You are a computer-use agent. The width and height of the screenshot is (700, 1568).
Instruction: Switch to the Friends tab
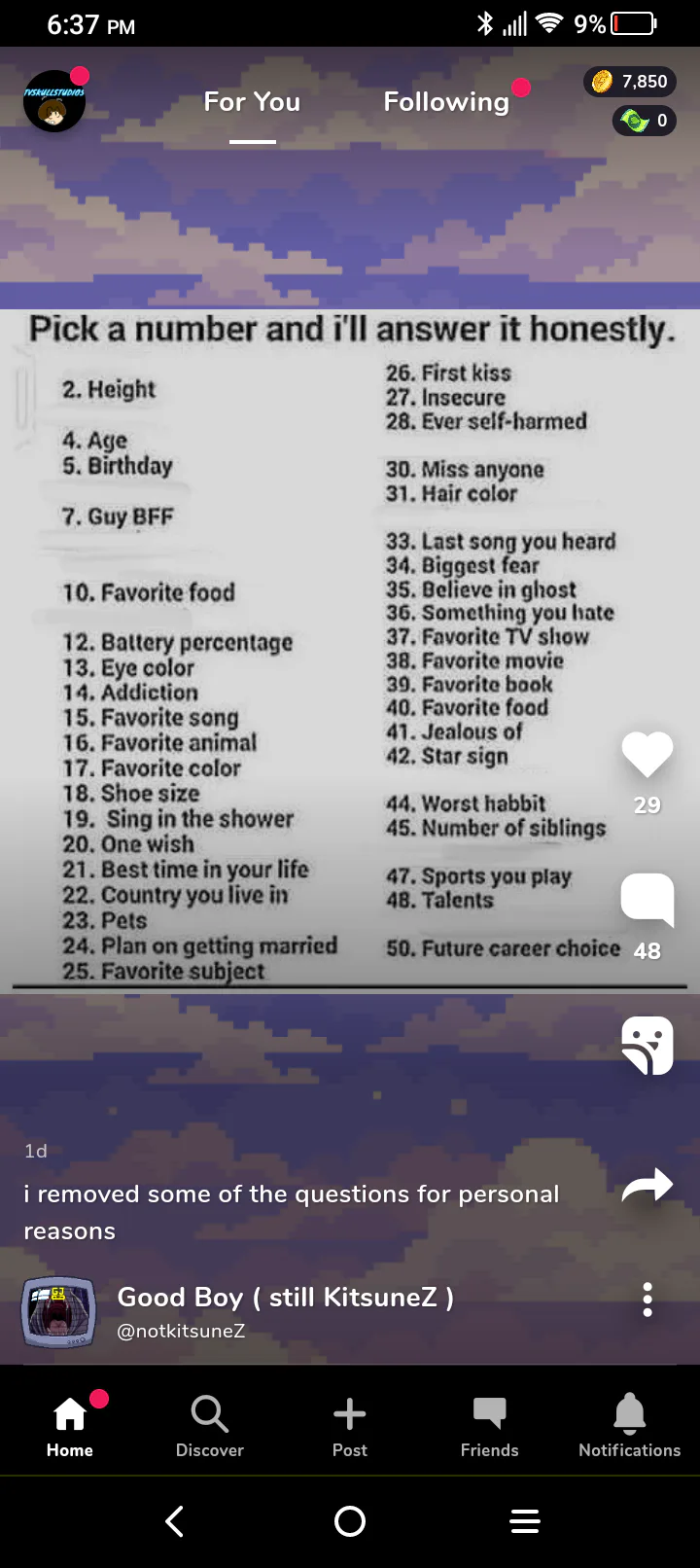click(490, 1424)
